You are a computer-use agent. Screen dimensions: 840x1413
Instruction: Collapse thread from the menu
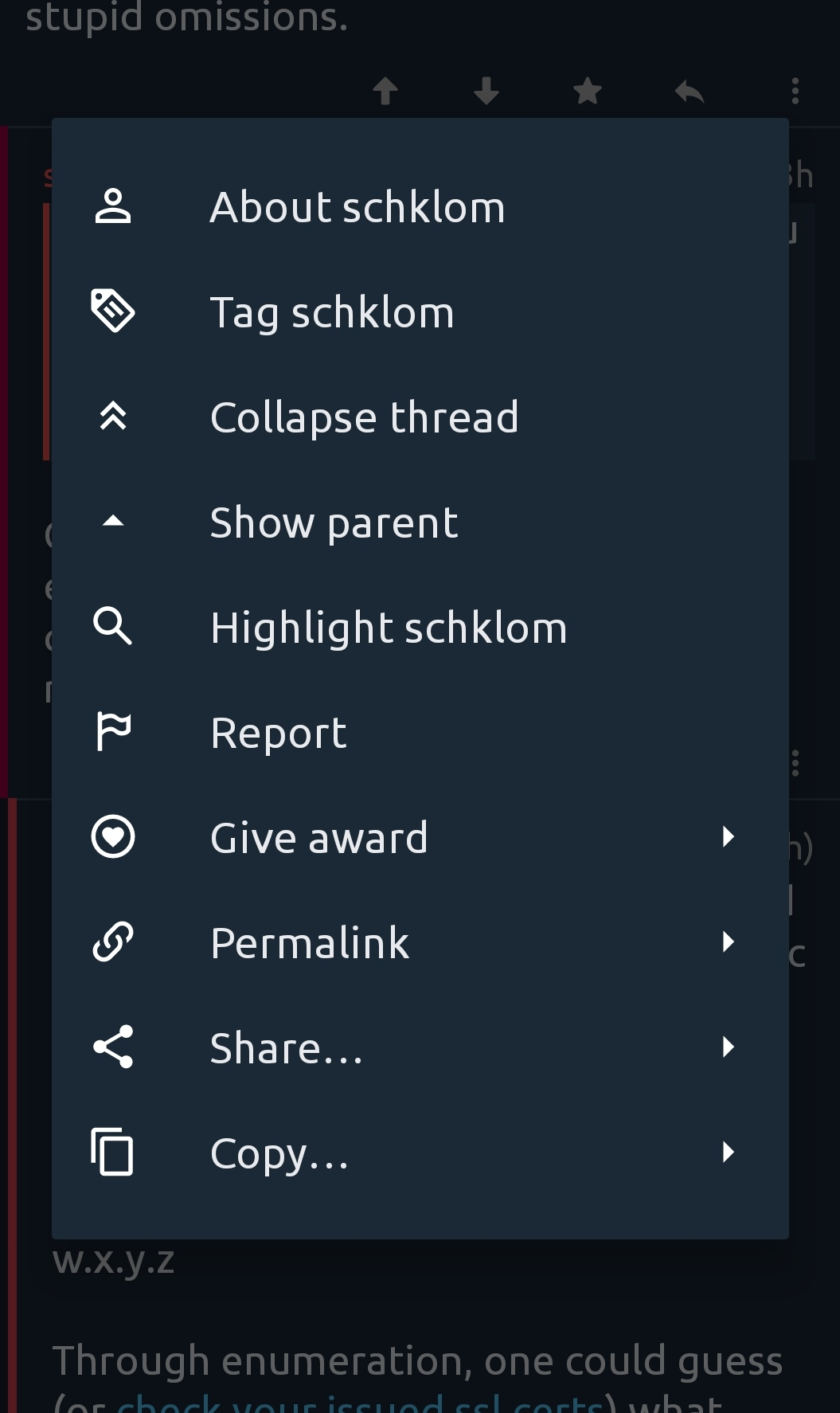coord(364,417)
